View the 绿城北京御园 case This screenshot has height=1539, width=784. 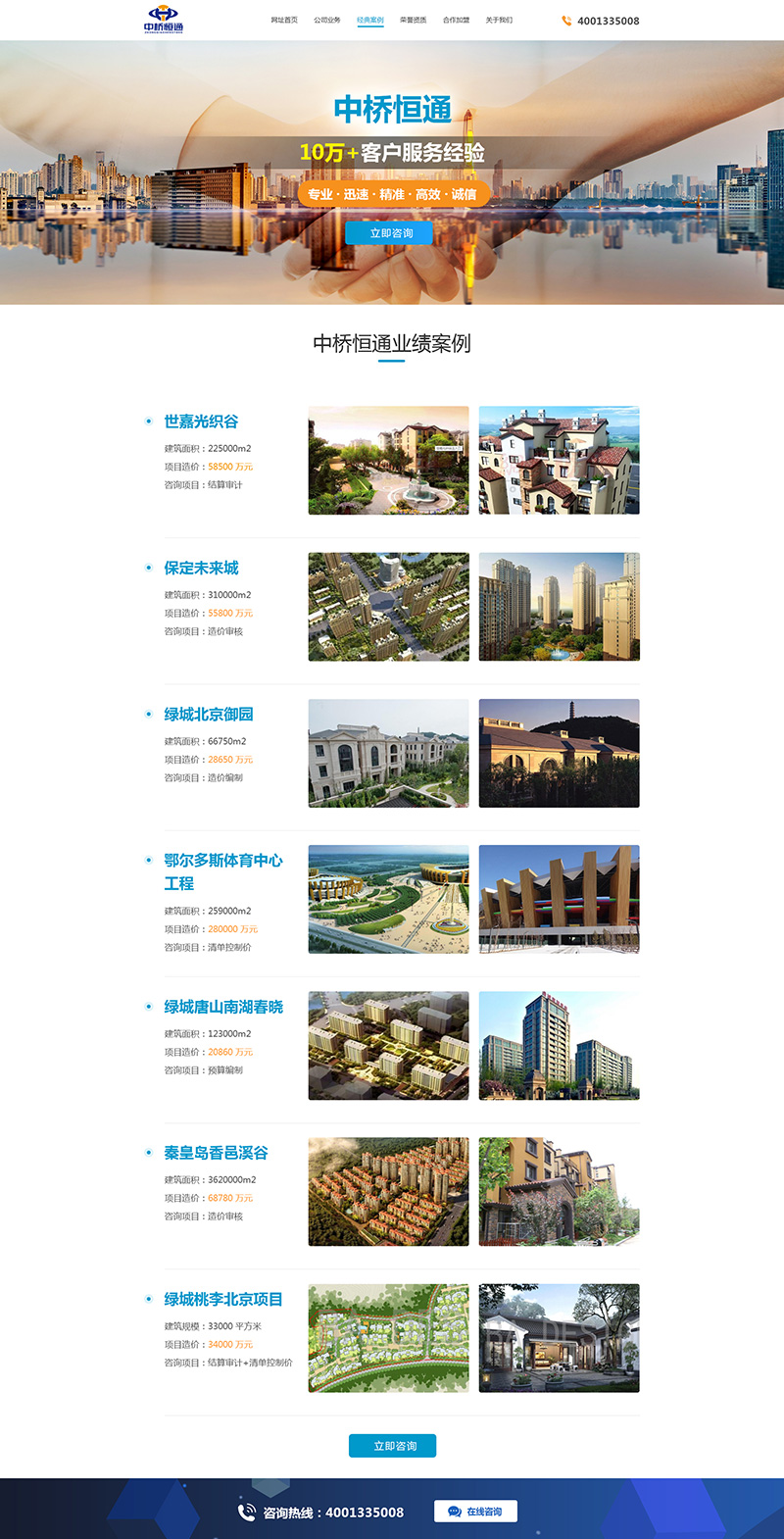point(209,714)
